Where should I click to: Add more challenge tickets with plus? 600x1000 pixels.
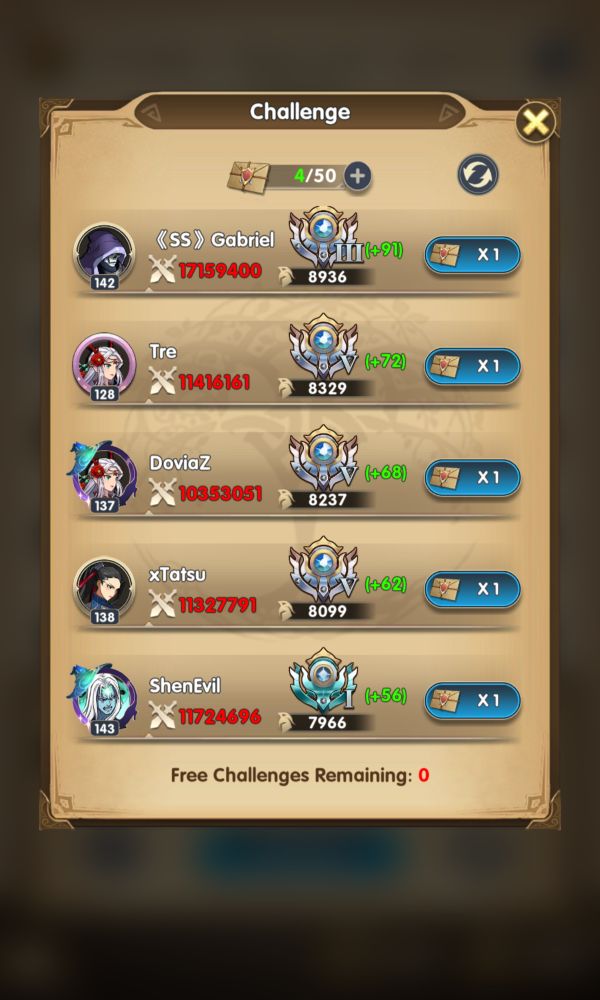(x=357, y=176)
